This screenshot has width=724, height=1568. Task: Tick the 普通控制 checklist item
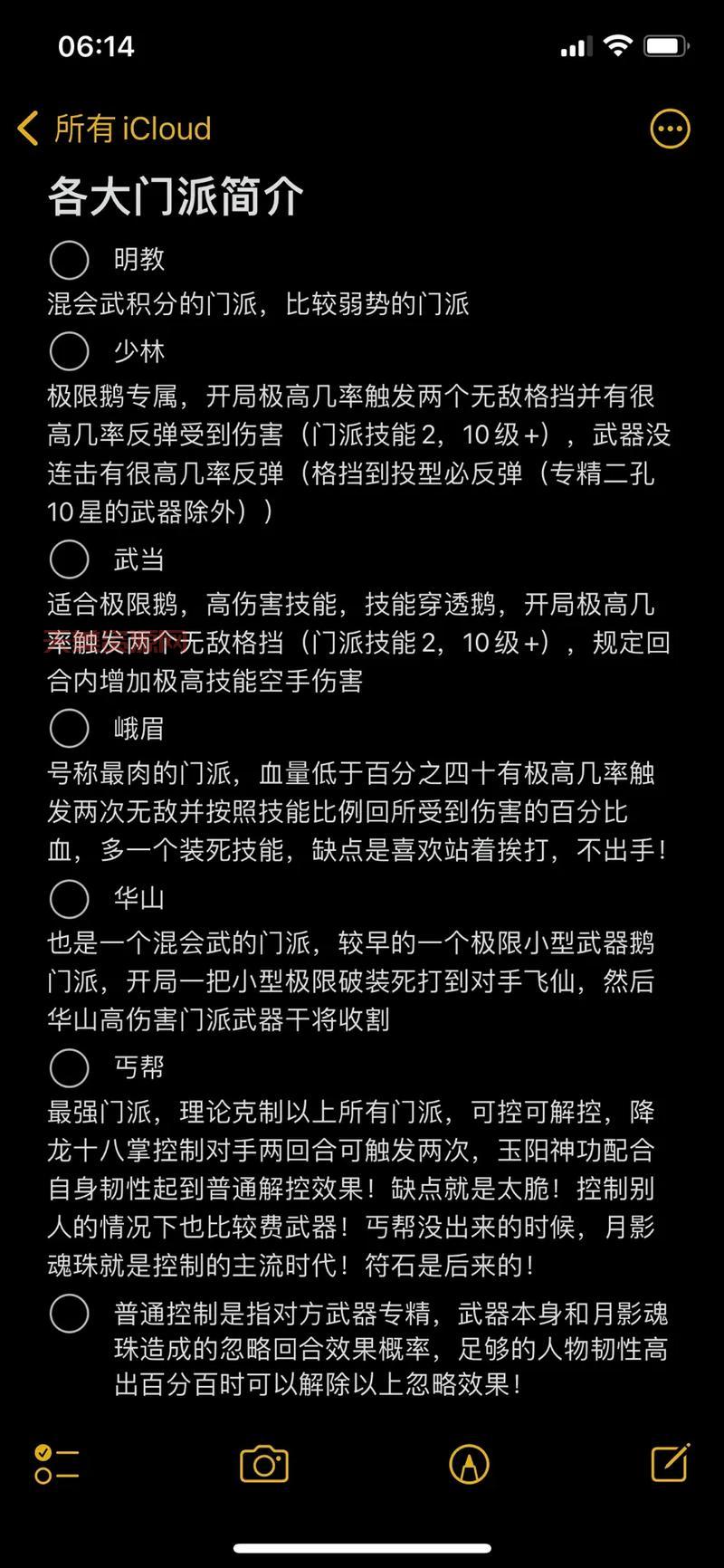[69, 1313]
